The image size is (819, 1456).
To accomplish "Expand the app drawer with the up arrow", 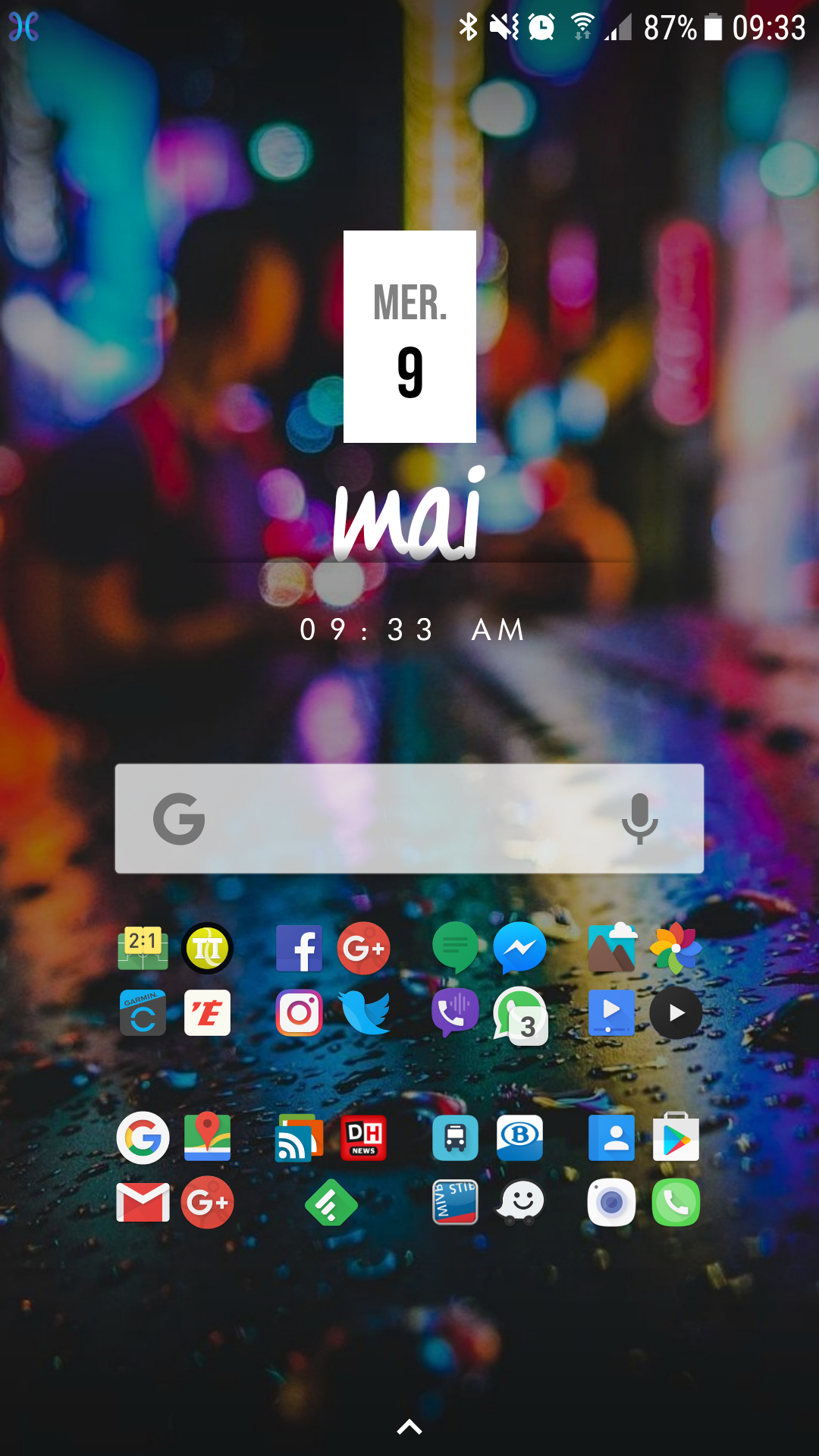I will (409, 1427).
